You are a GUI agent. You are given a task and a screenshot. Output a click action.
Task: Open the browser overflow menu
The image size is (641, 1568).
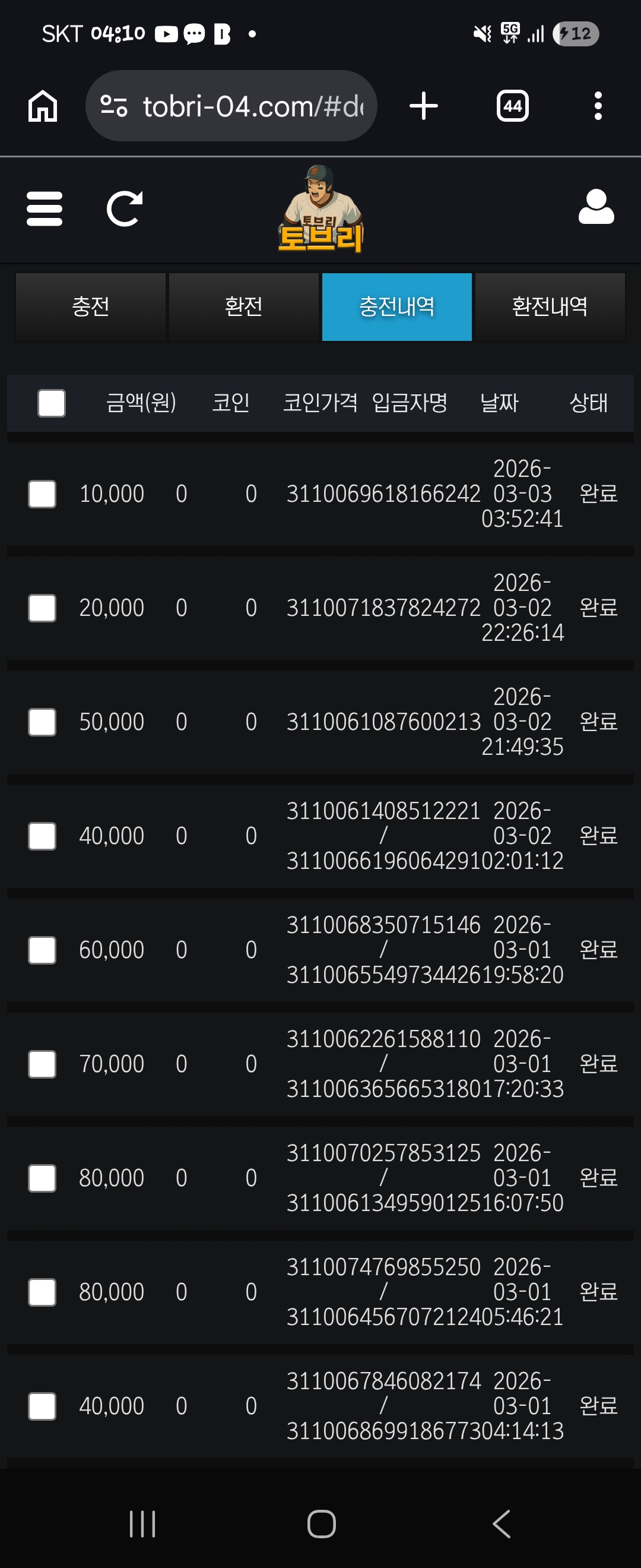(x=598, y=106)
